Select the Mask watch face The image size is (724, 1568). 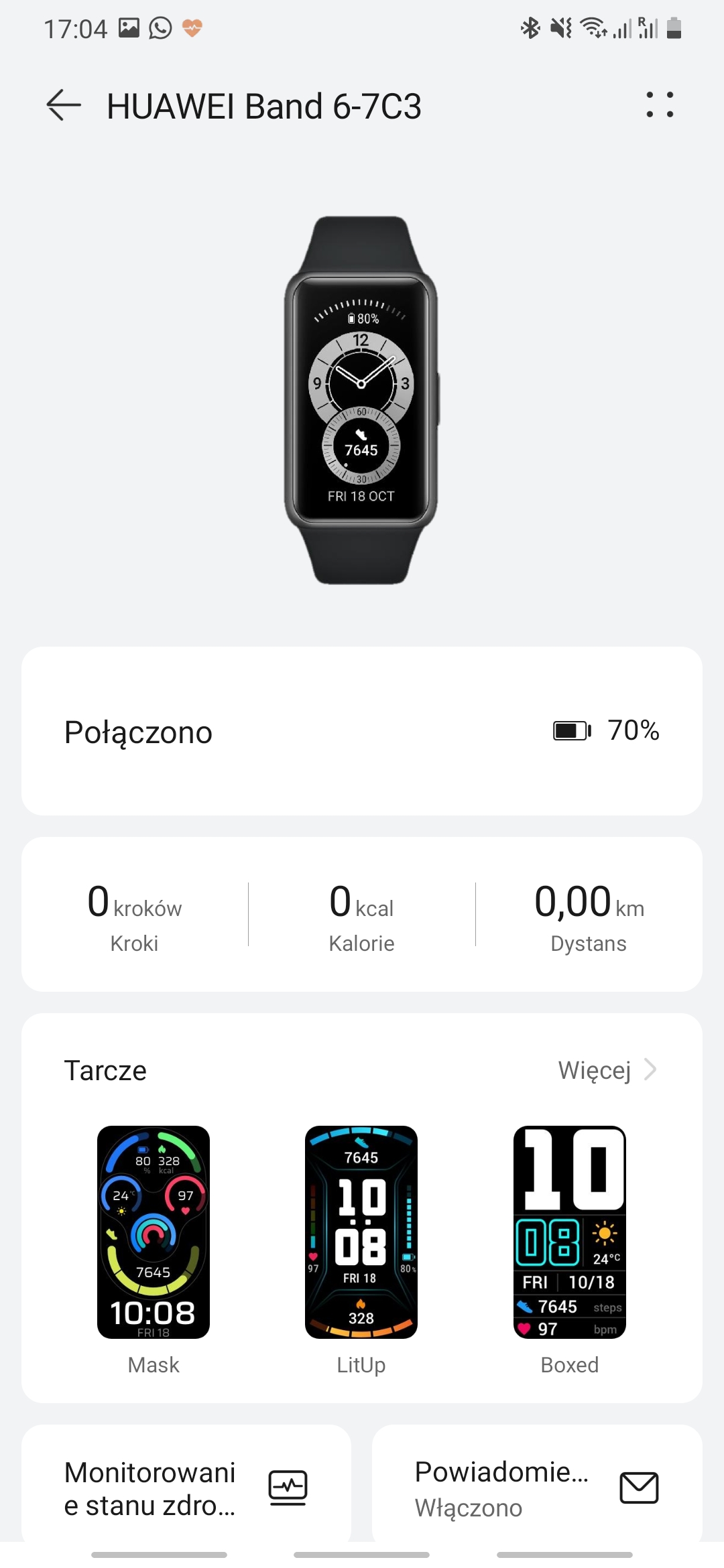[x=154, y=1232]
